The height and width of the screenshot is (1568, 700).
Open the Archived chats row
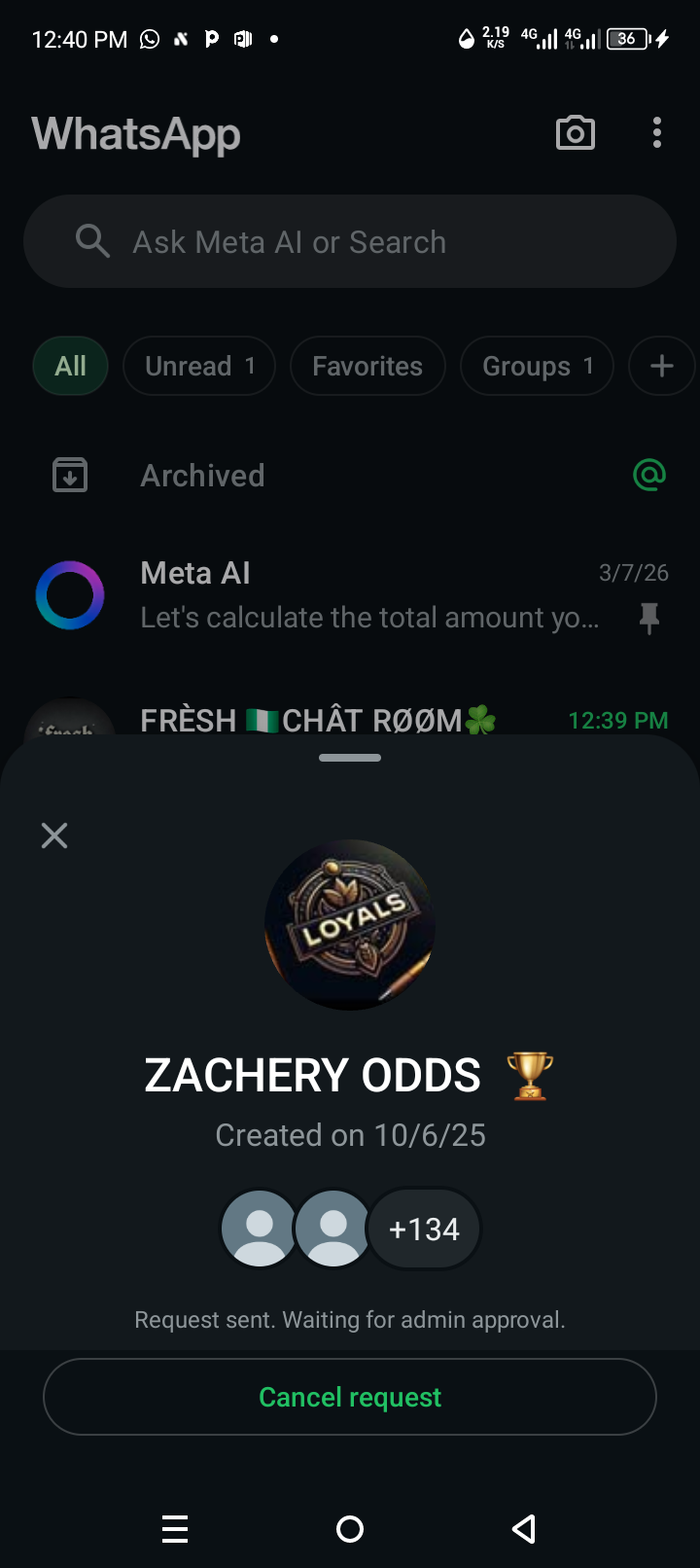[x=350, y=476]
